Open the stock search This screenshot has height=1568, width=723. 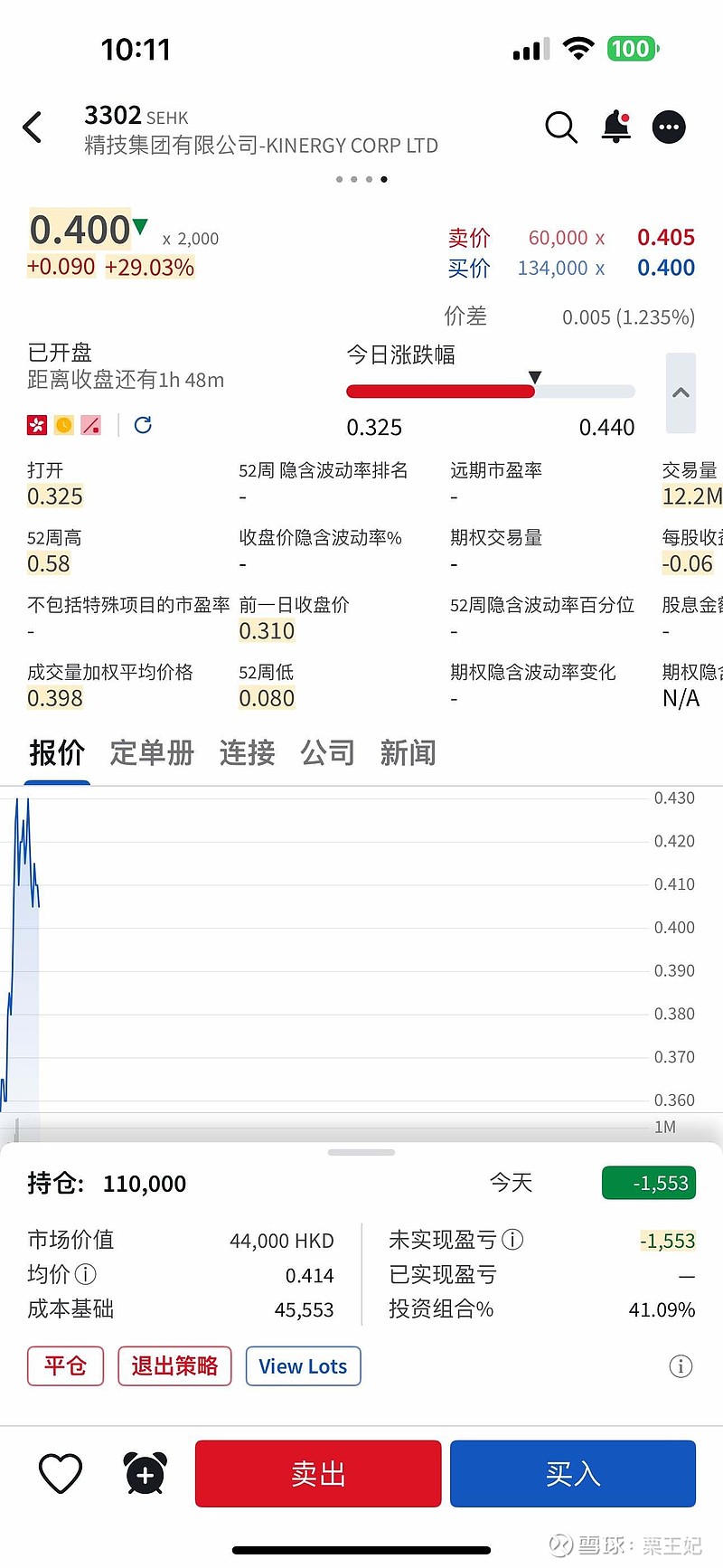(x=560, y=128)
